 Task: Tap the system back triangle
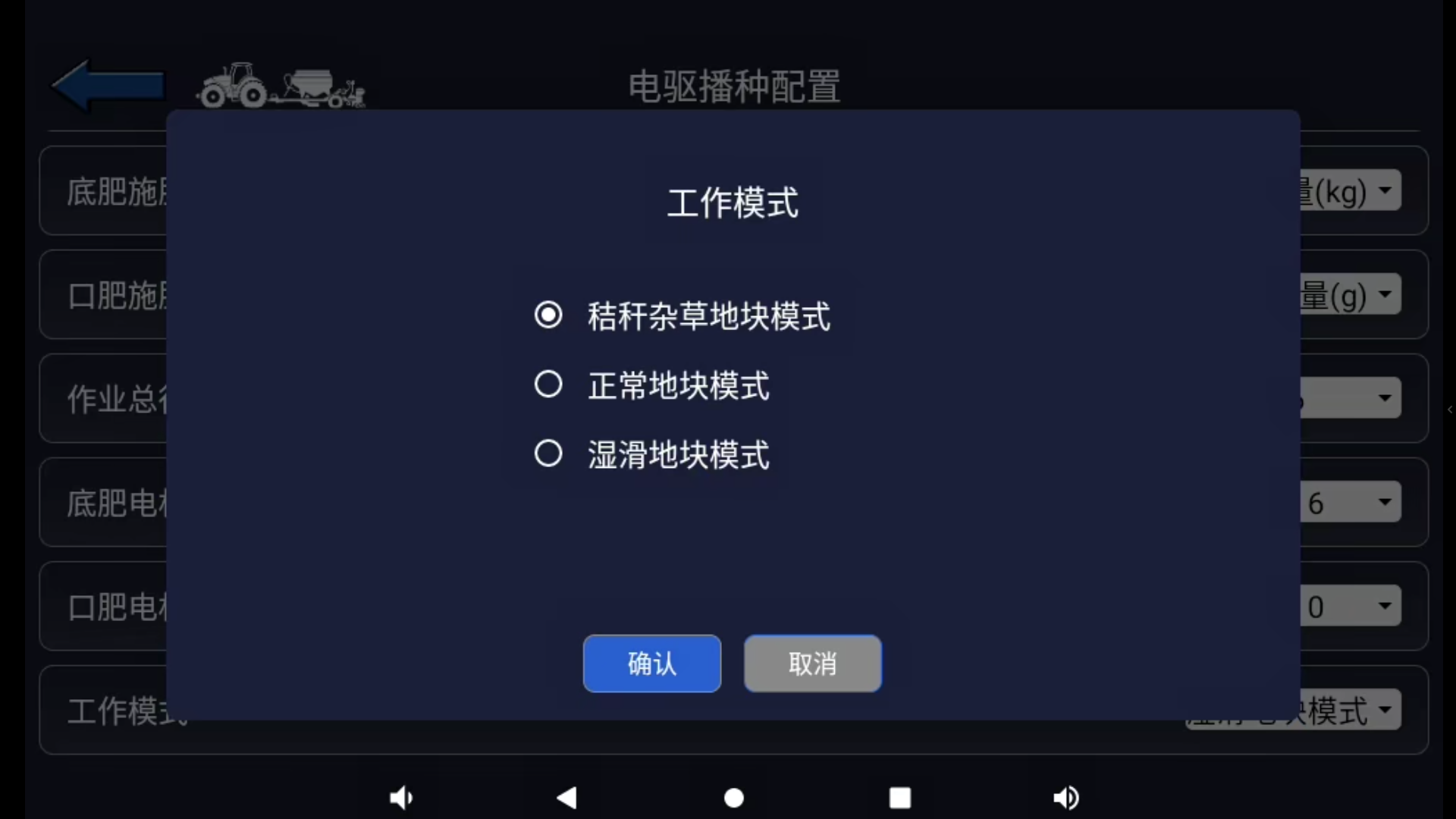(x=567, y=797)
